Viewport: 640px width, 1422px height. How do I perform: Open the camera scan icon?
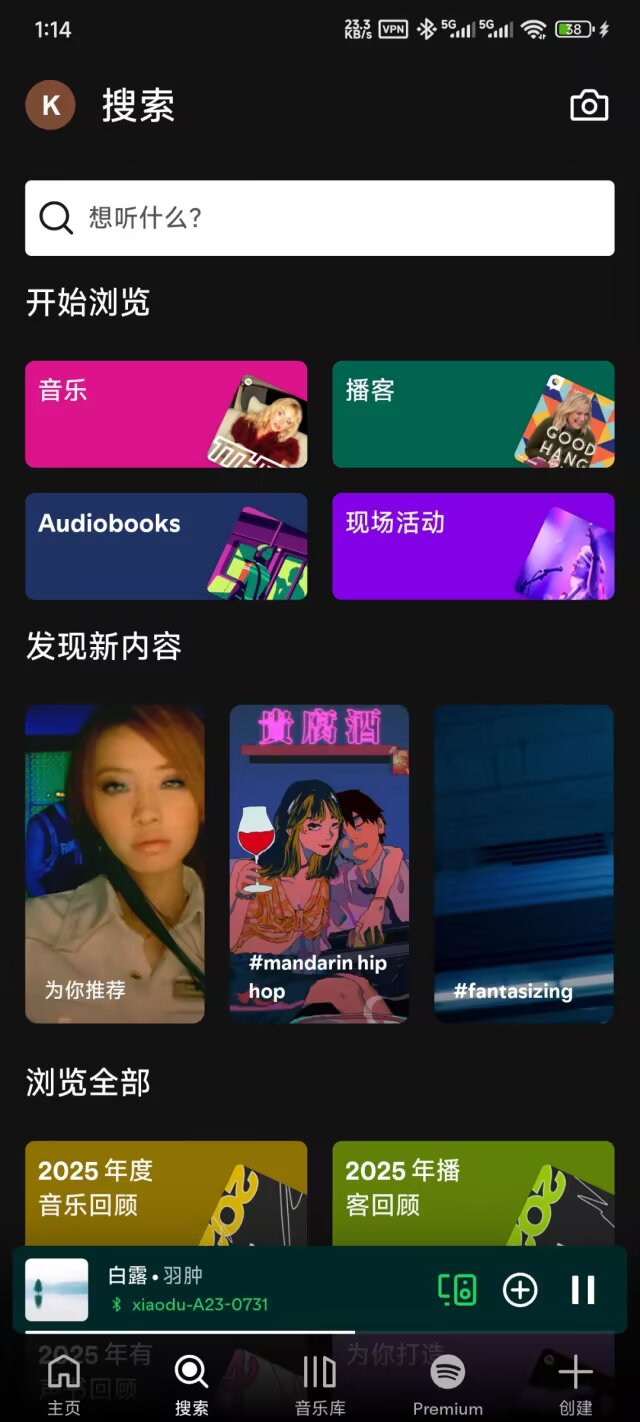point(589,105)
